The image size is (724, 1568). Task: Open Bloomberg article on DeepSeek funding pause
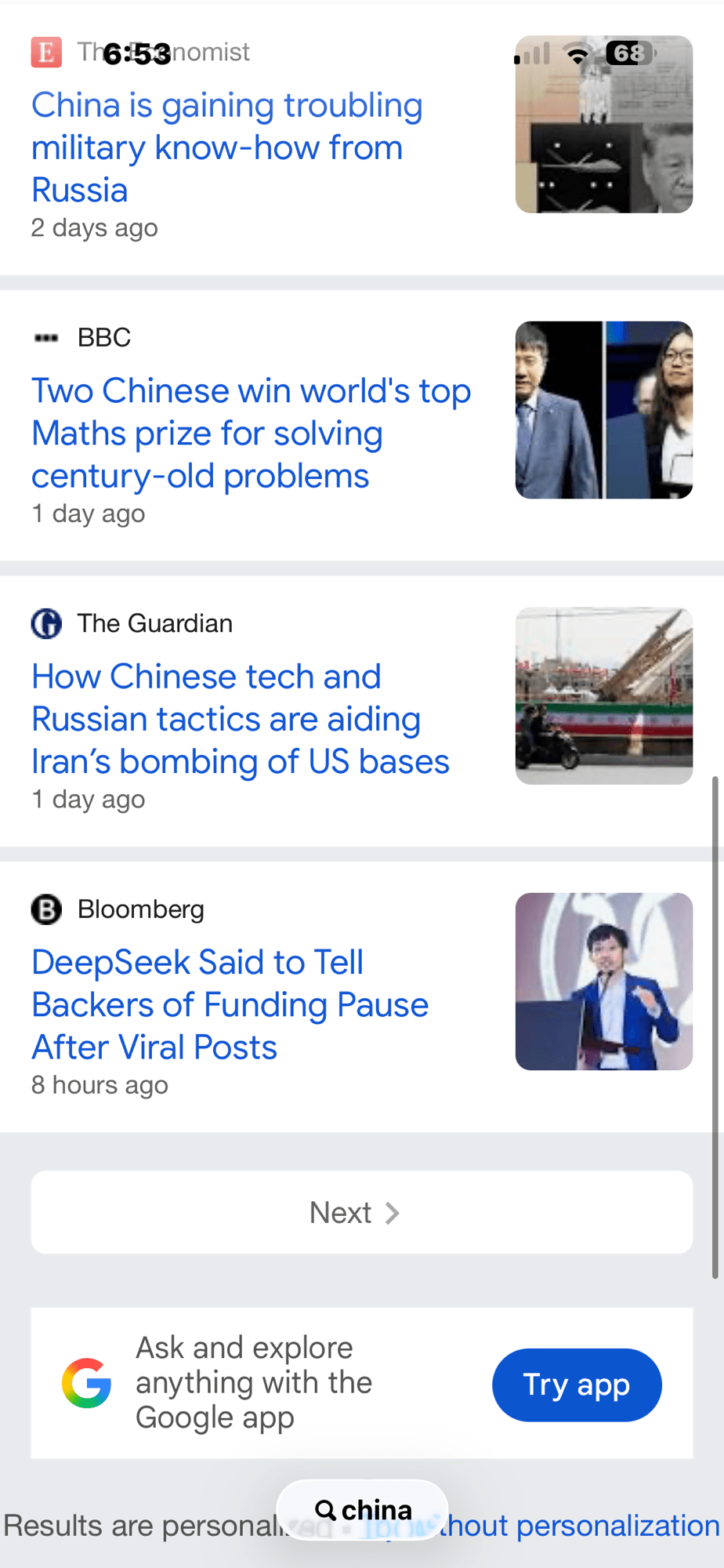(x=230, y=1004)
